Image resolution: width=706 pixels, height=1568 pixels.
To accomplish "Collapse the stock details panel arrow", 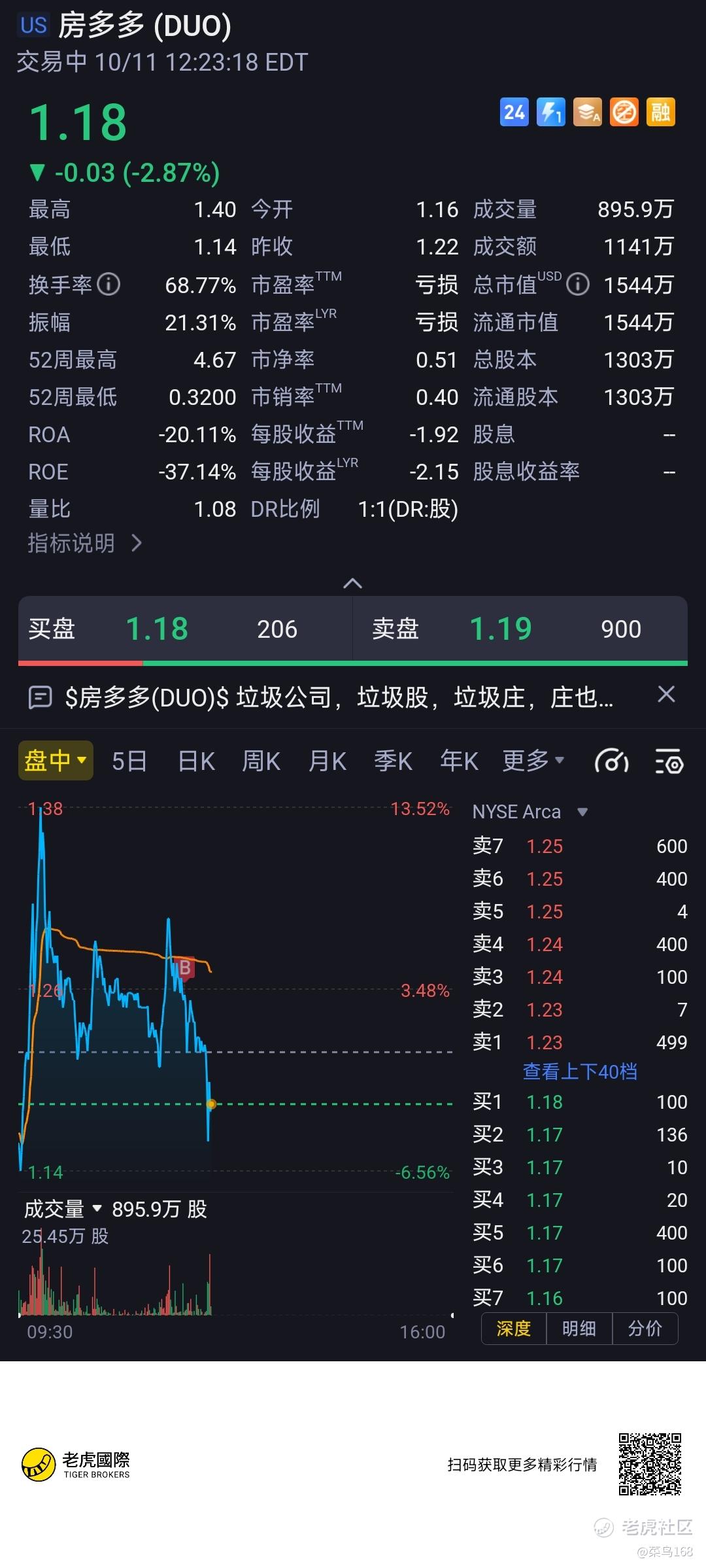I will point(352,583).
